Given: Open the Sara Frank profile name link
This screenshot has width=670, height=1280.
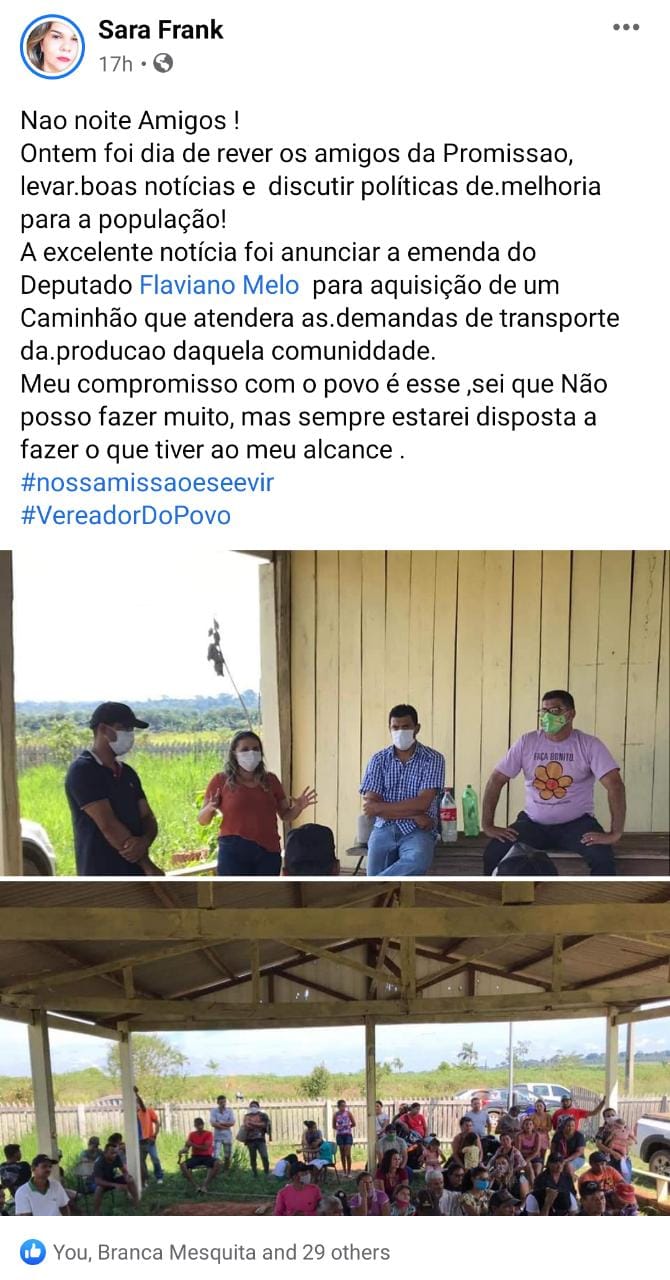Looking at the screenshot, I should (160, 30).
